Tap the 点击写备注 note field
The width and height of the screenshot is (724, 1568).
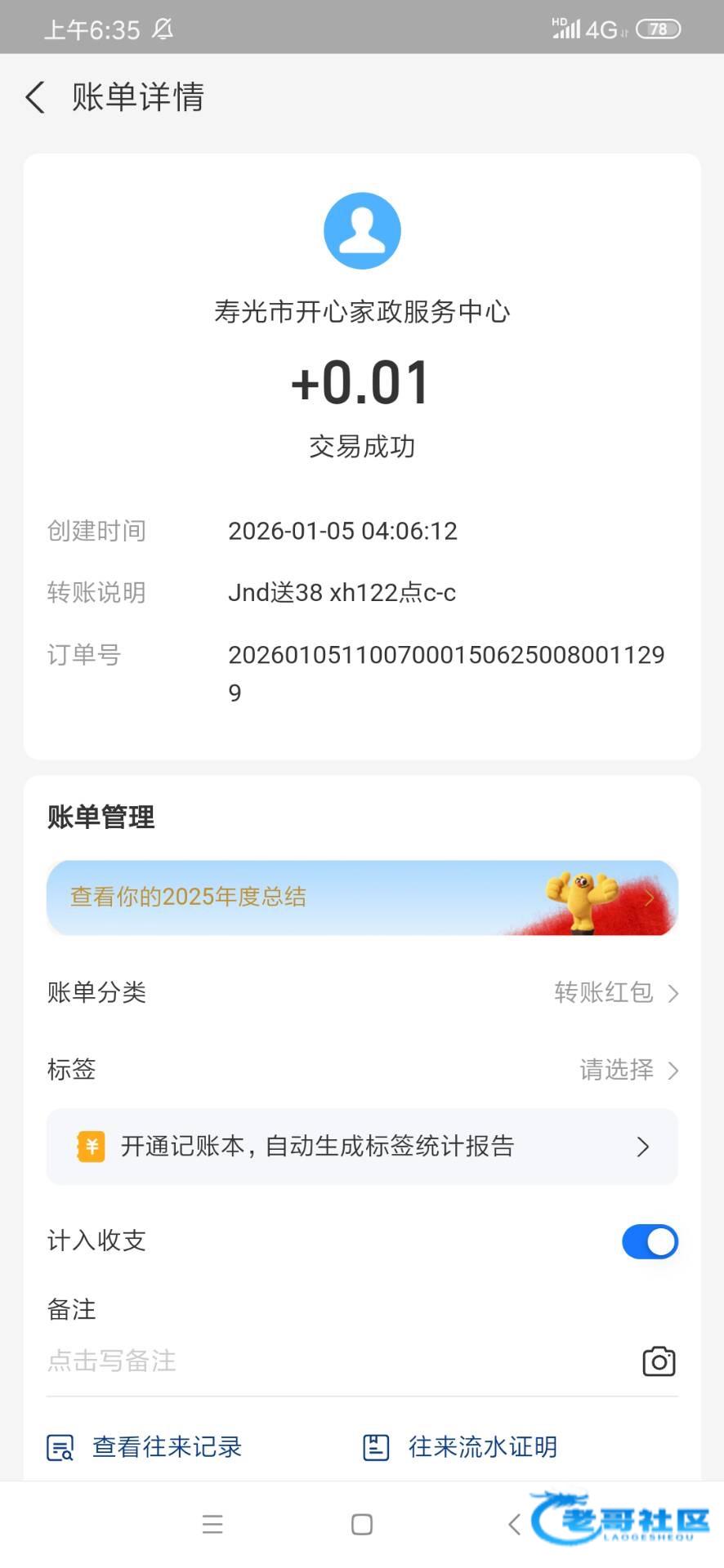(x=327, y=1361)
